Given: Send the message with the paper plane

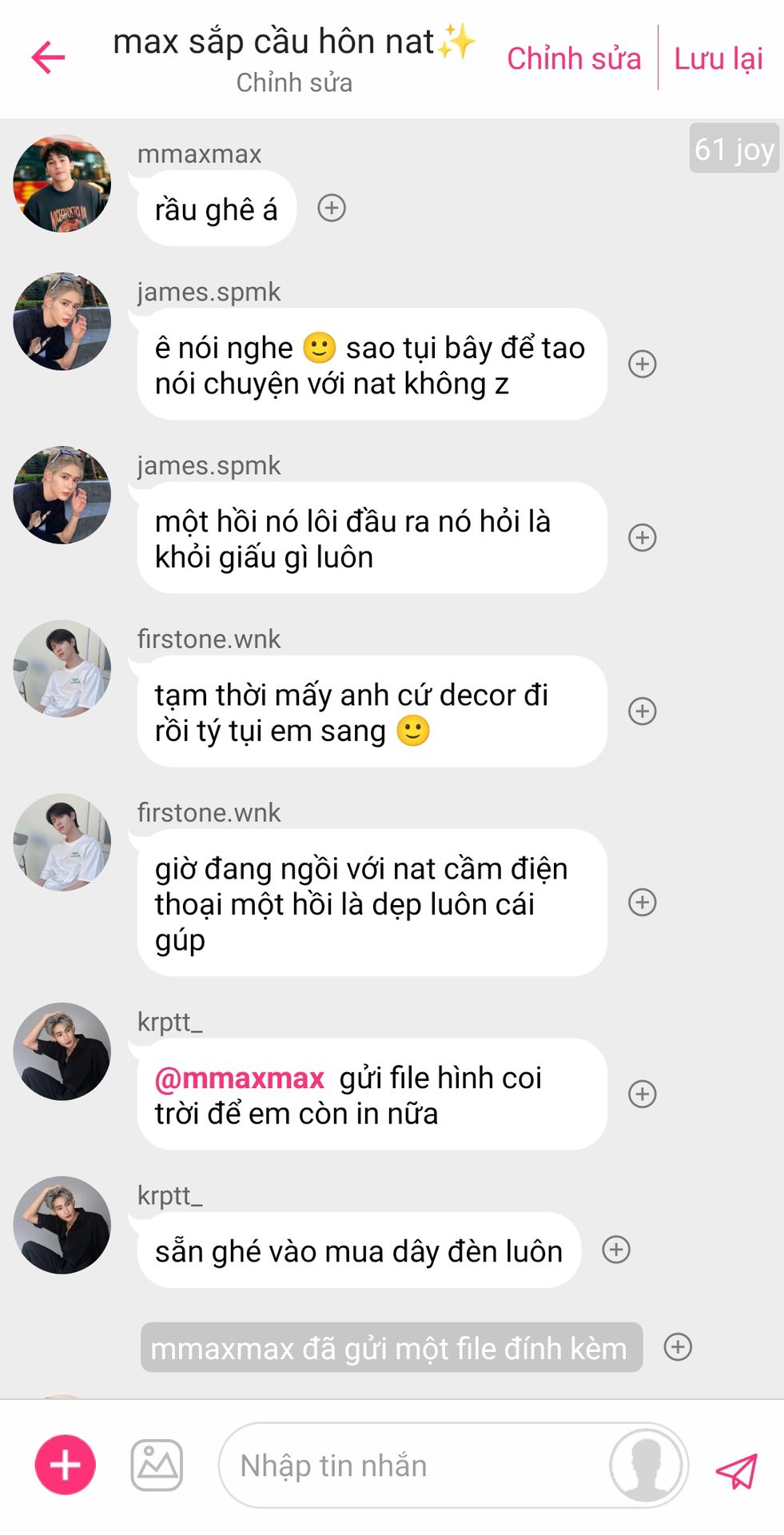Looking at the screenshot, I should [736, 1469].
